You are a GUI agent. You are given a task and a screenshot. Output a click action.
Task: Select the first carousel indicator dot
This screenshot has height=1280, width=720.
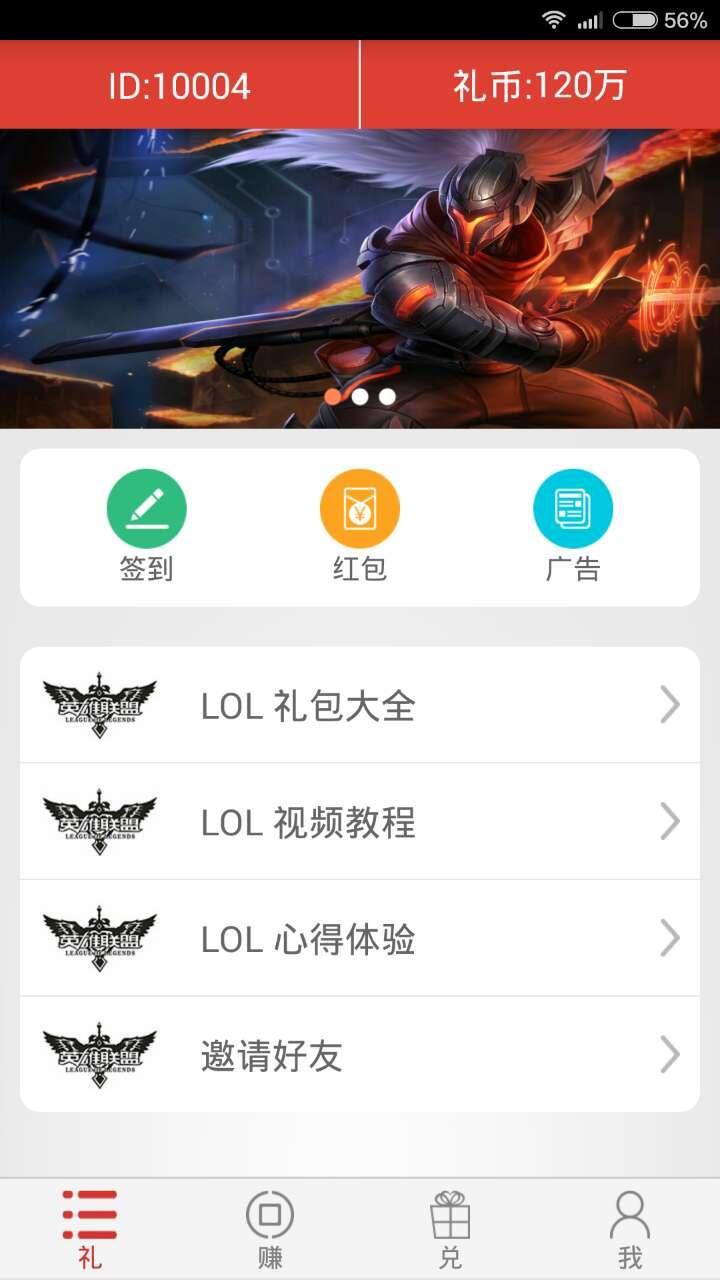[332, 396]
